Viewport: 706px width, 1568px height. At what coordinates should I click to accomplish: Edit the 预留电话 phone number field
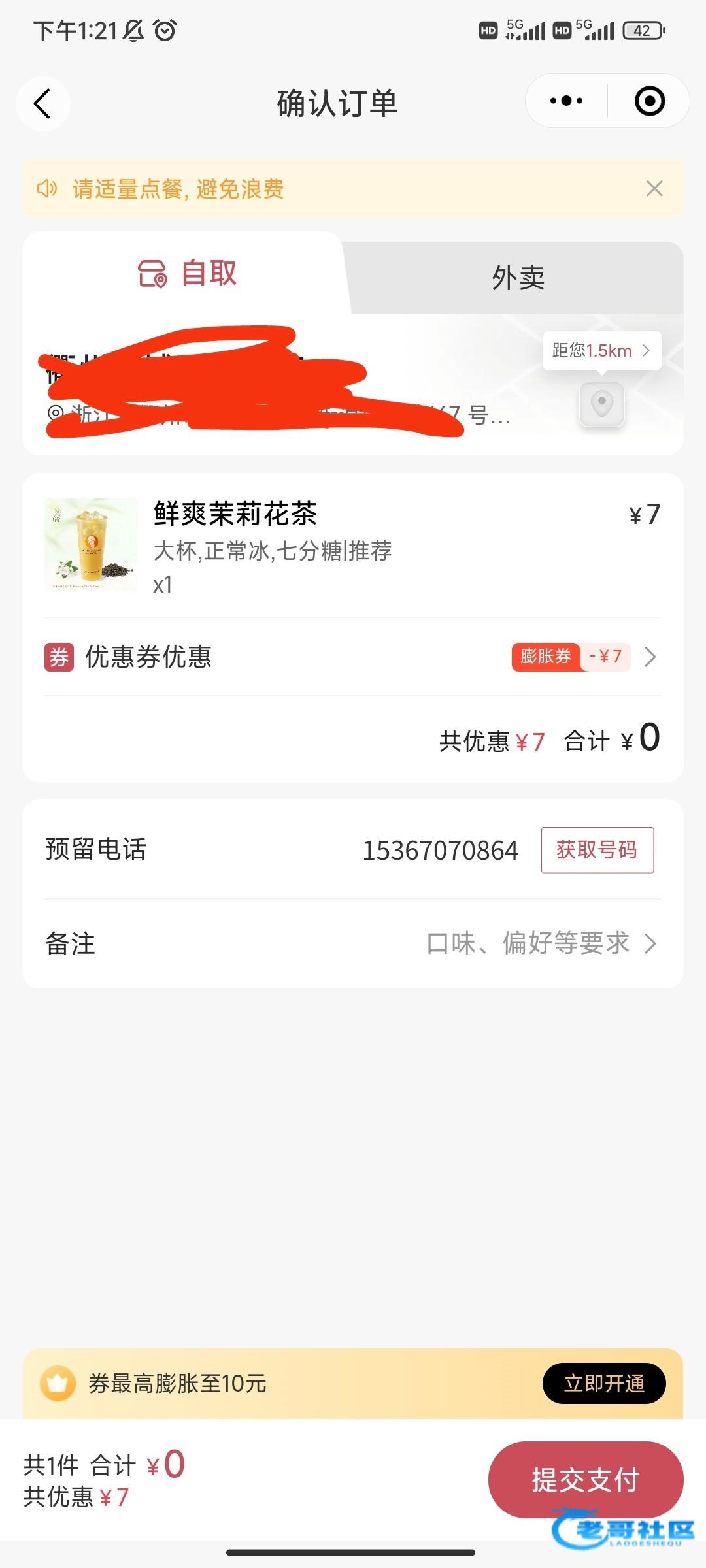[440, 851]
